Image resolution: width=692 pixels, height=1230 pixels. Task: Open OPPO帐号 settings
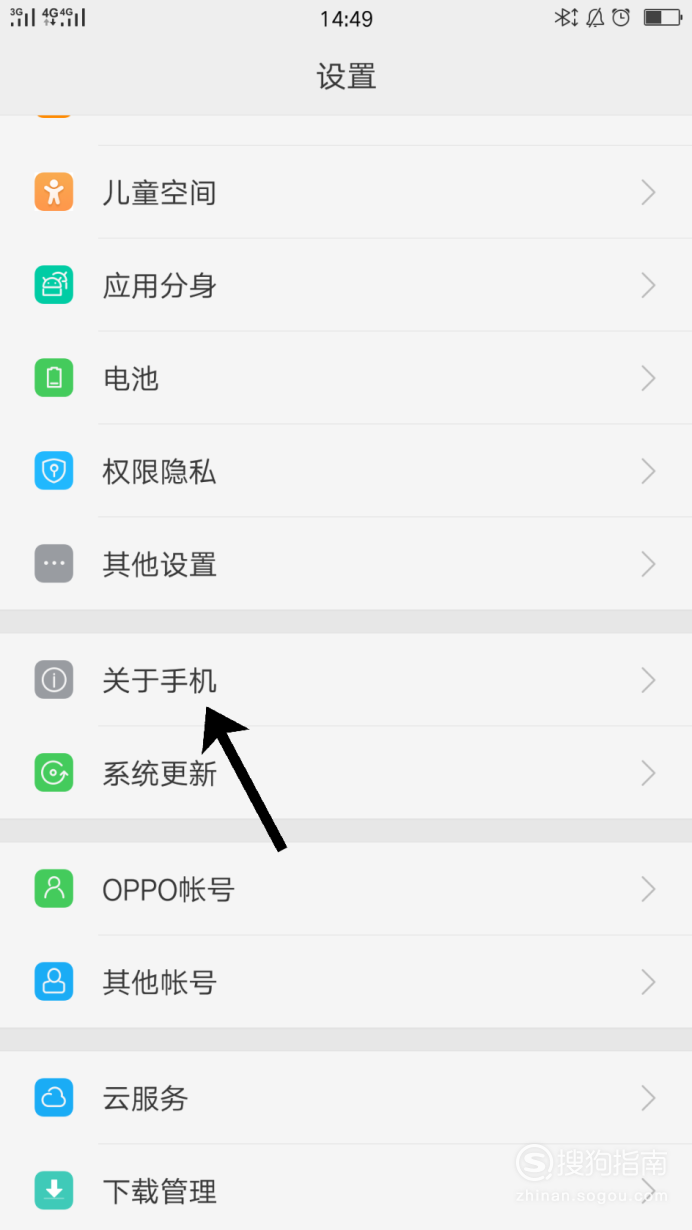point(346,889)
